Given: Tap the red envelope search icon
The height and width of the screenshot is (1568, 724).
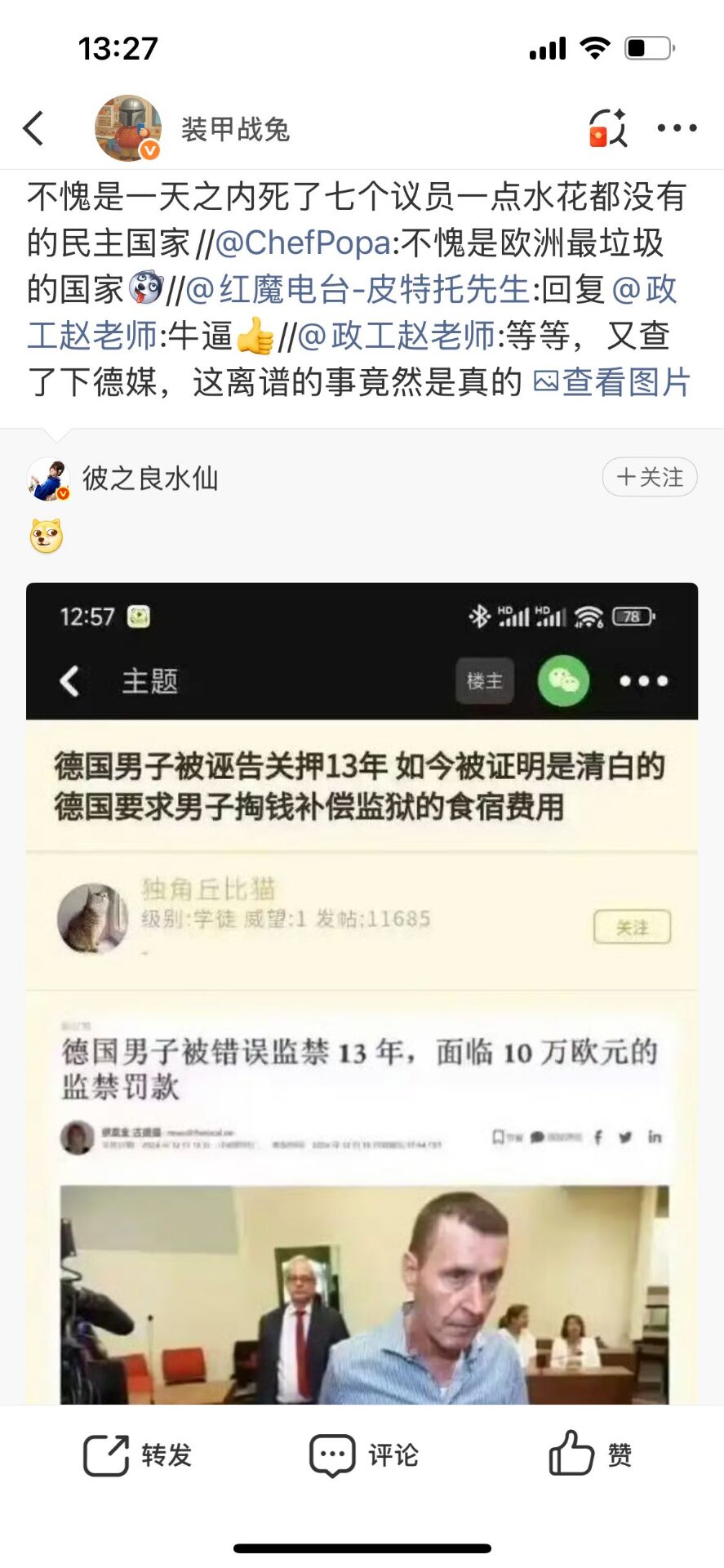Looking at the screenshot, I should pyautogui.click(x=607, y=128).
